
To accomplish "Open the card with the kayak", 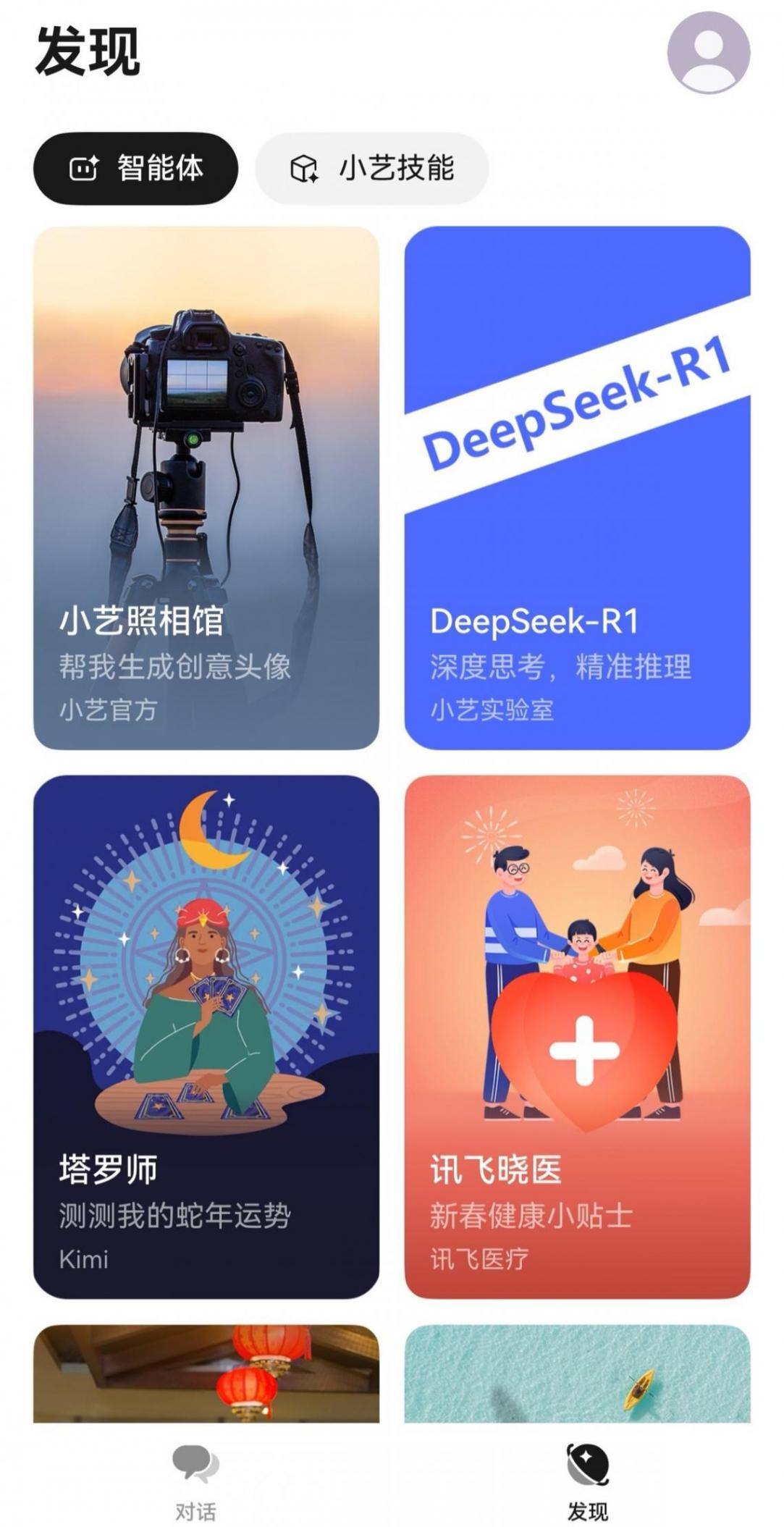I will point(577,1373).
